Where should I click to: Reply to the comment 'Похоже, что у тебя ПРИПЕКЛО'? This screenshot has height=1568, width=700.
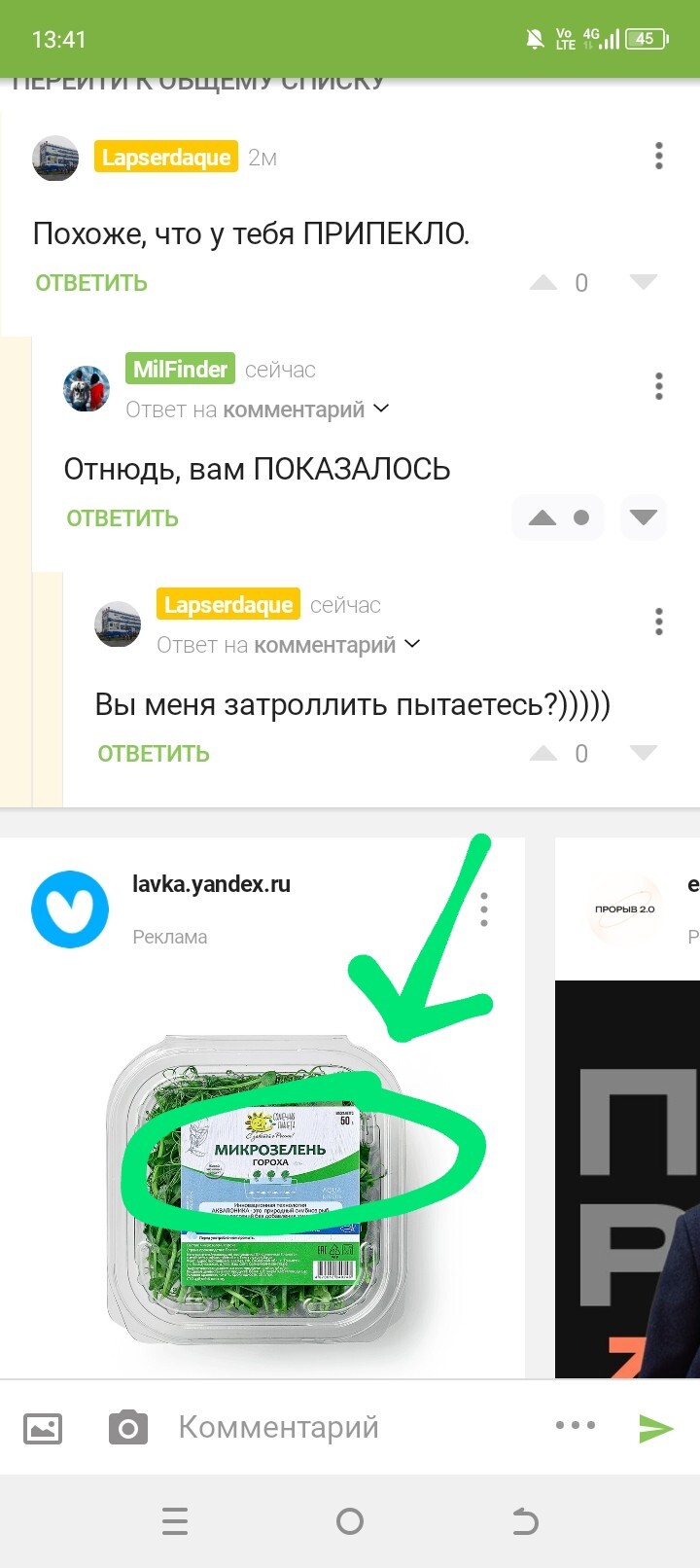pyautogui.click(x=91, y=283)
